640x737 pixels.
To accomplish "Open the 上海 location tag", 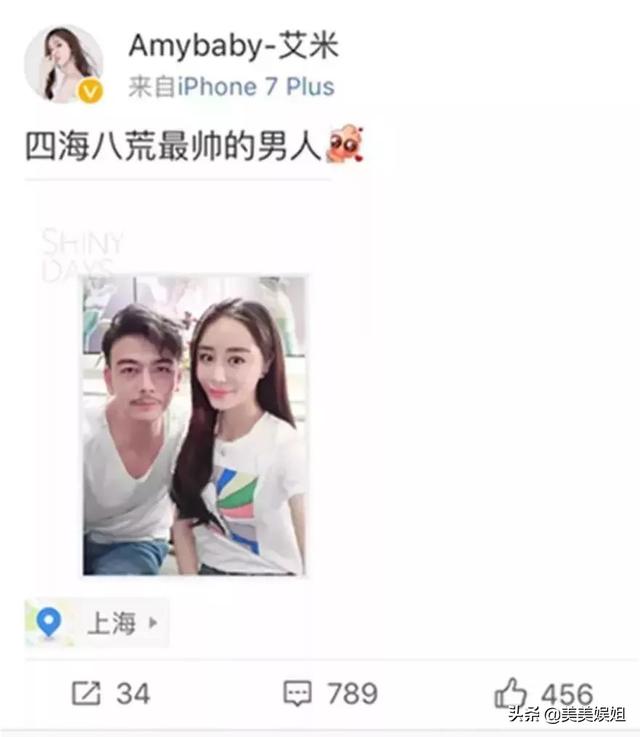I will [97, 623].
